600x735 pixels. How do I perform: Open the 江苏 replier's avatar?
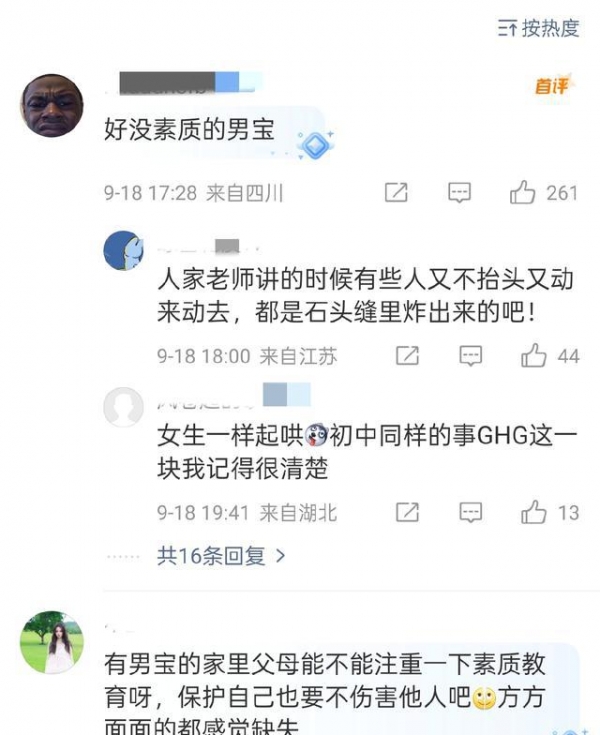pos(124,250)
